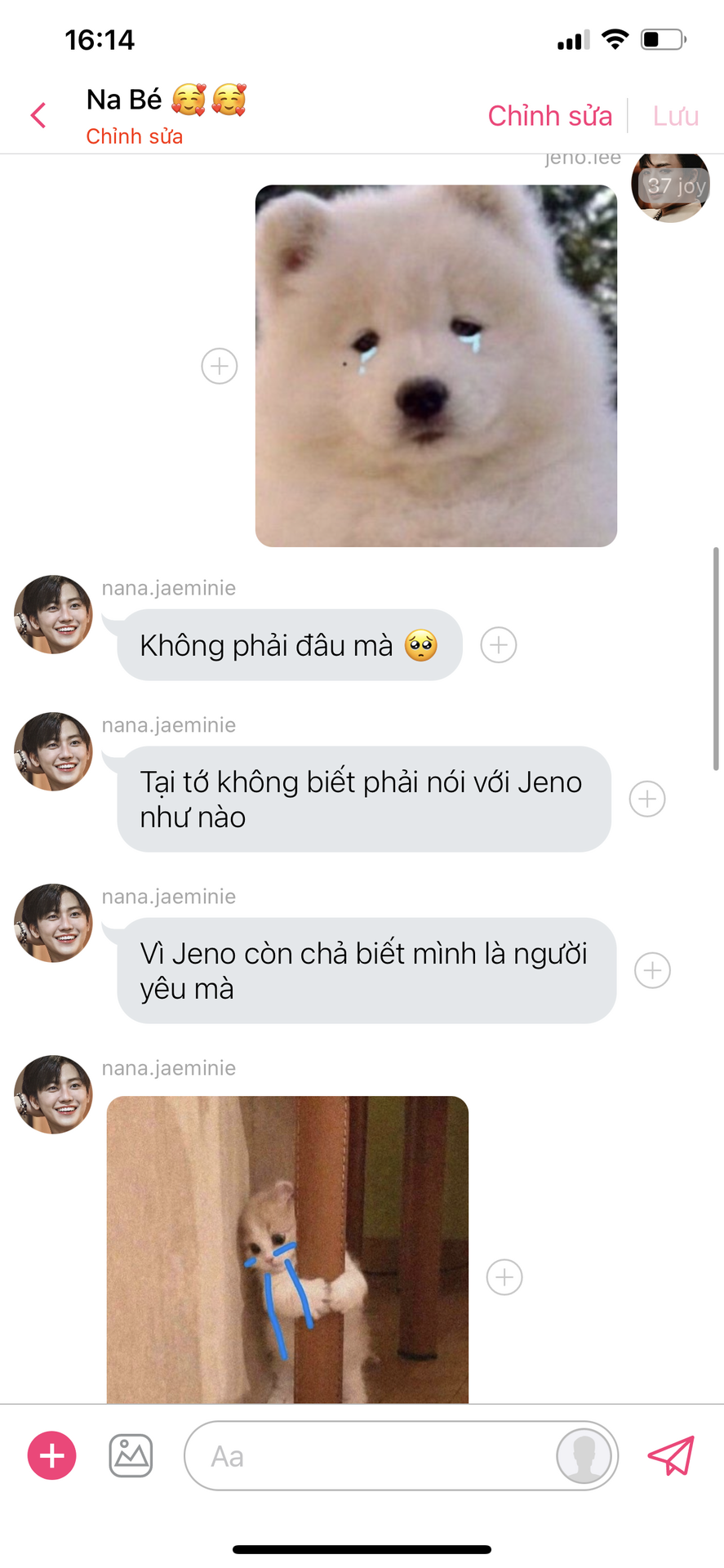Tap the plus beside the crying cat image
This screenshot has height=1568, width=724.
tap(504, 1277)
